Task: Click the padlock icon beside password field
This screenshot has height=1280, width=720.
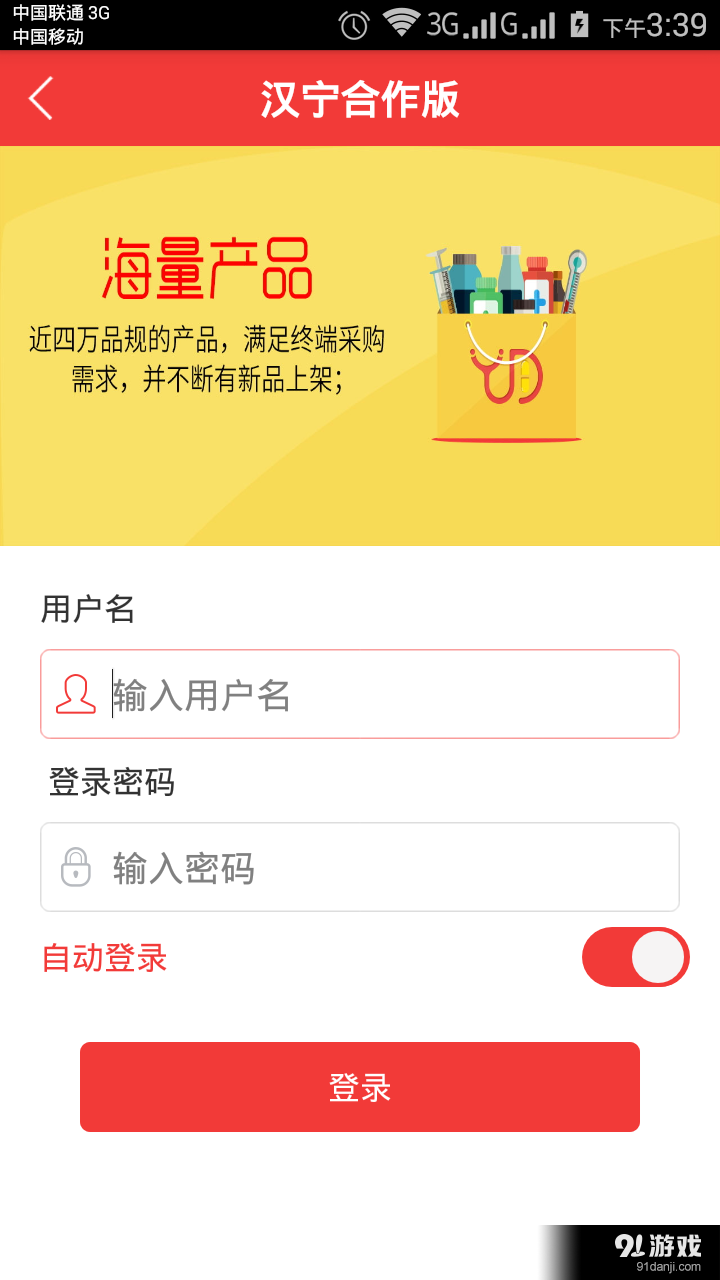Action: [x=74, y=866]
